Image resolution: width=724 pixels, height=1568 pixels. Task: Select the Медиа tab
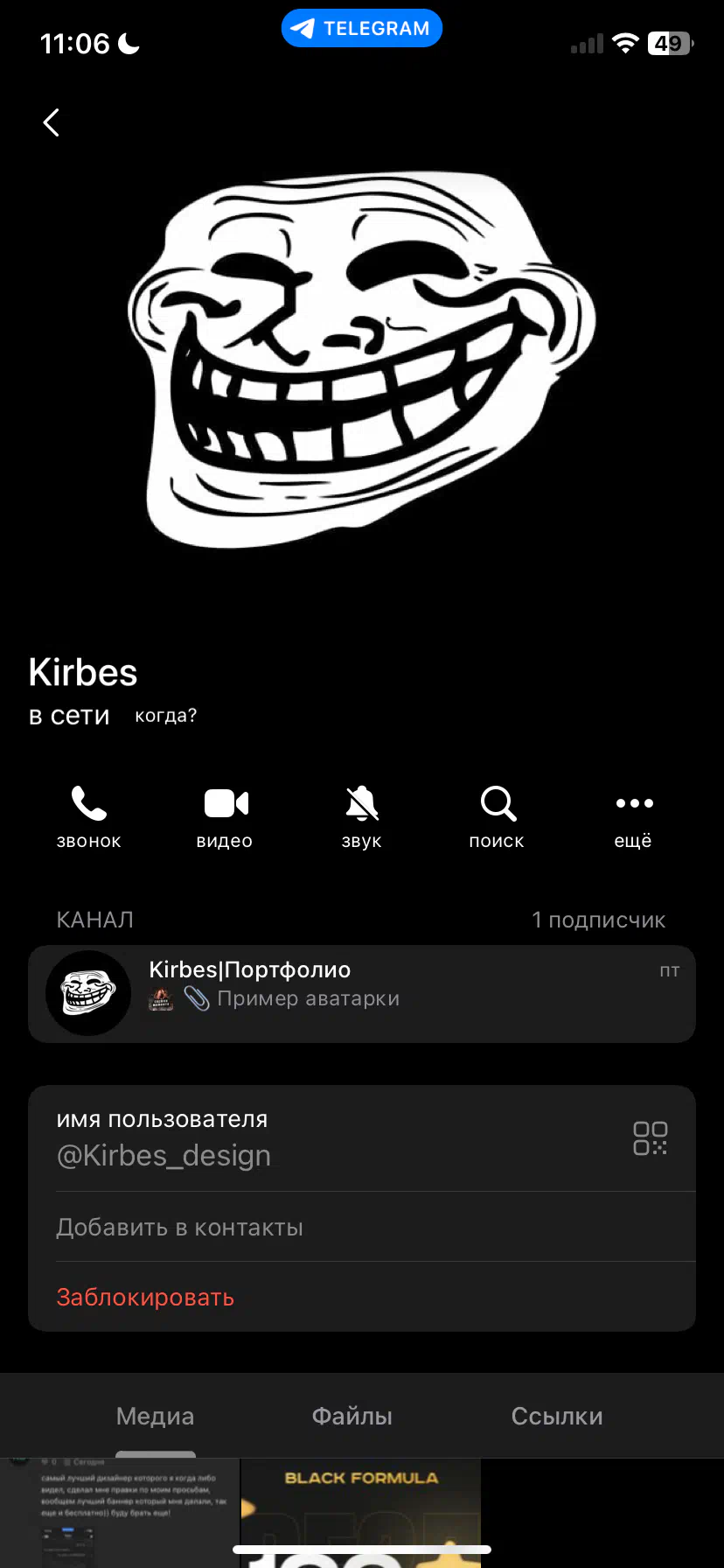[x=156, y=1416]
